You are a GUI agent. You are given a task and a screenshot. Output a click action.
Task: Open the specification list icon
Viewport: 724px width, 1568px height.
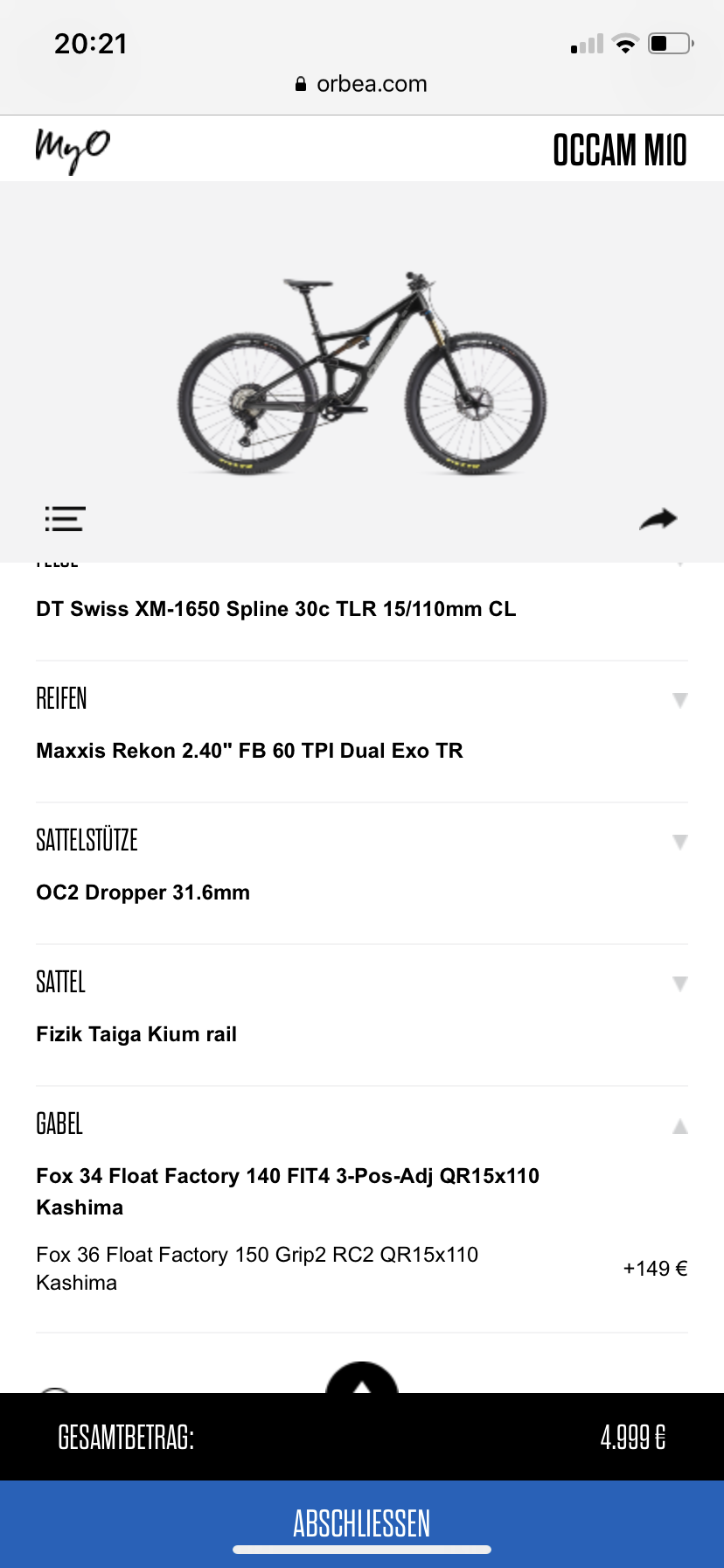pyautogui.click(x=65, y=519)
